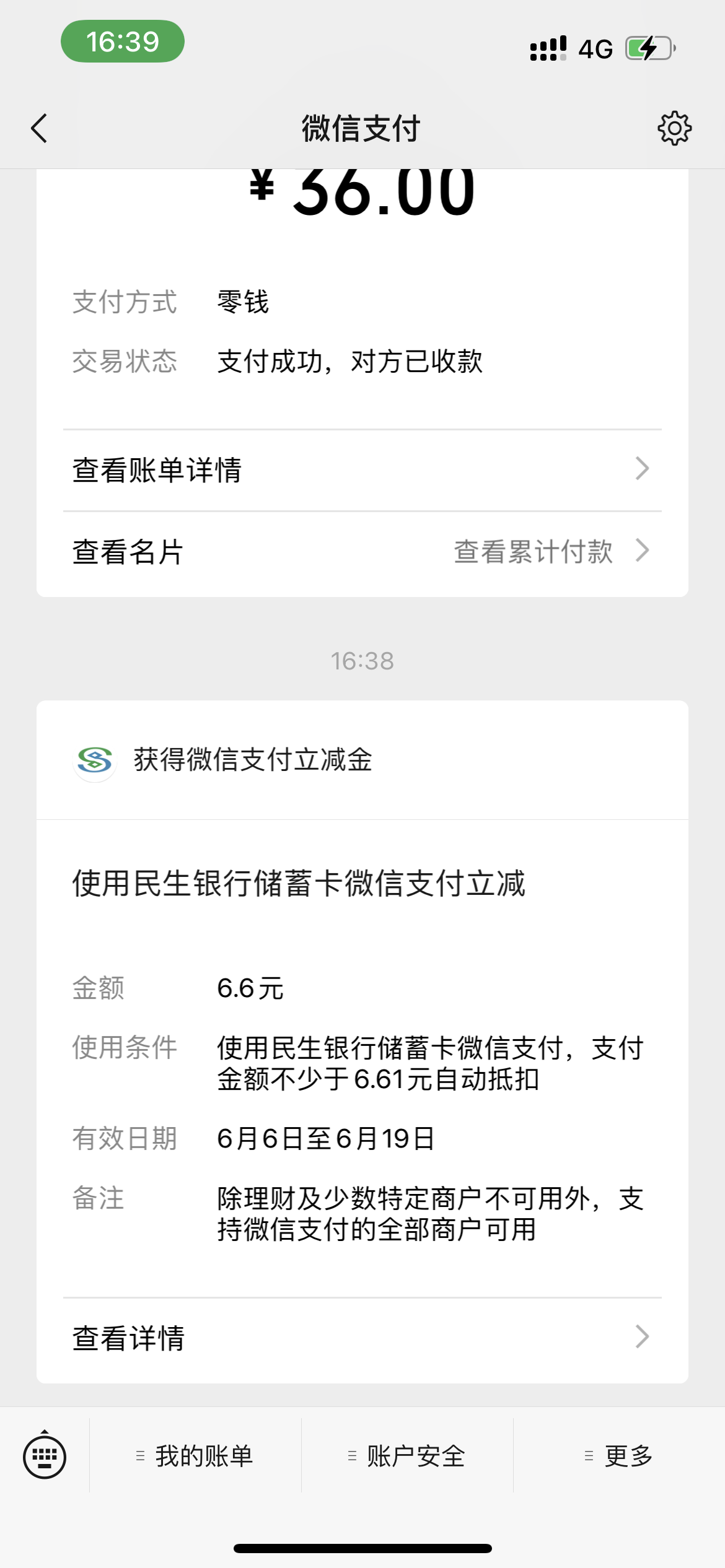This screenshot has height=1568, width=725.
Task: Tap 查看名片
Action: pos(128,552)
